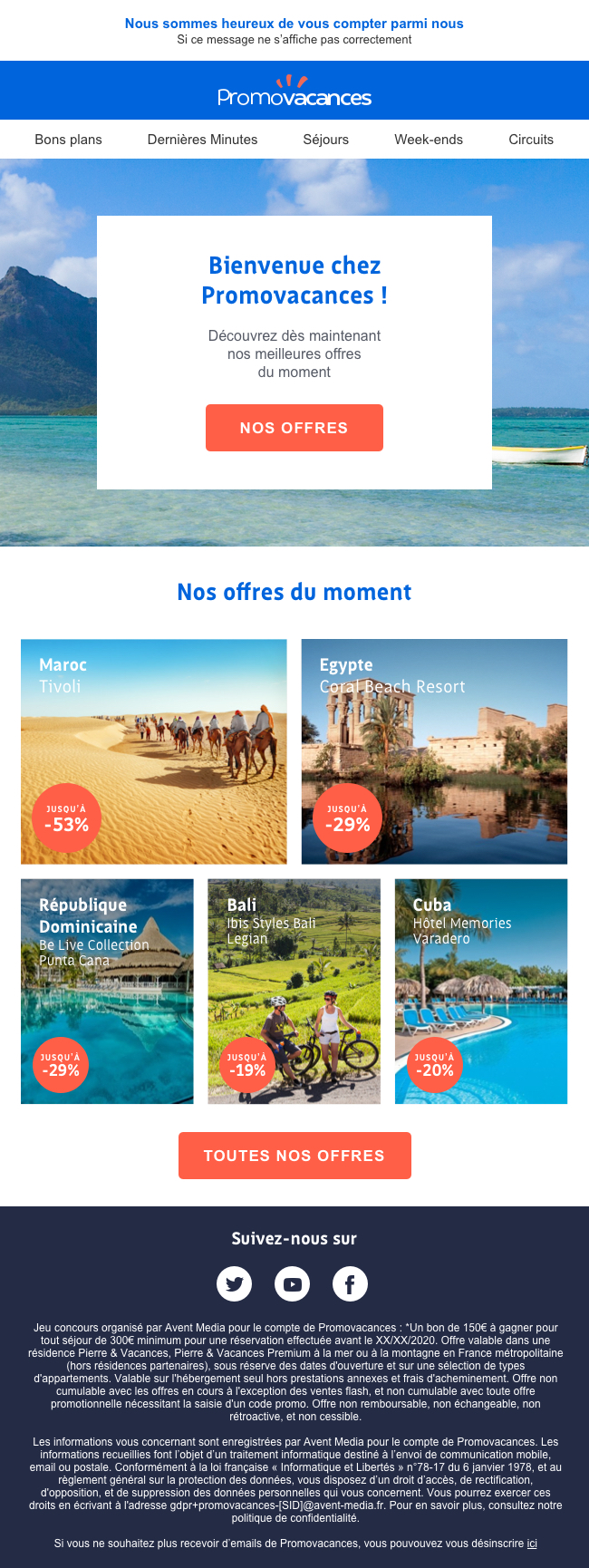The height and width of the screenshot is (1568, 589).
Task: Open the 'Si ce message ne s'affiche pas correctement' link
Action: 294,40
